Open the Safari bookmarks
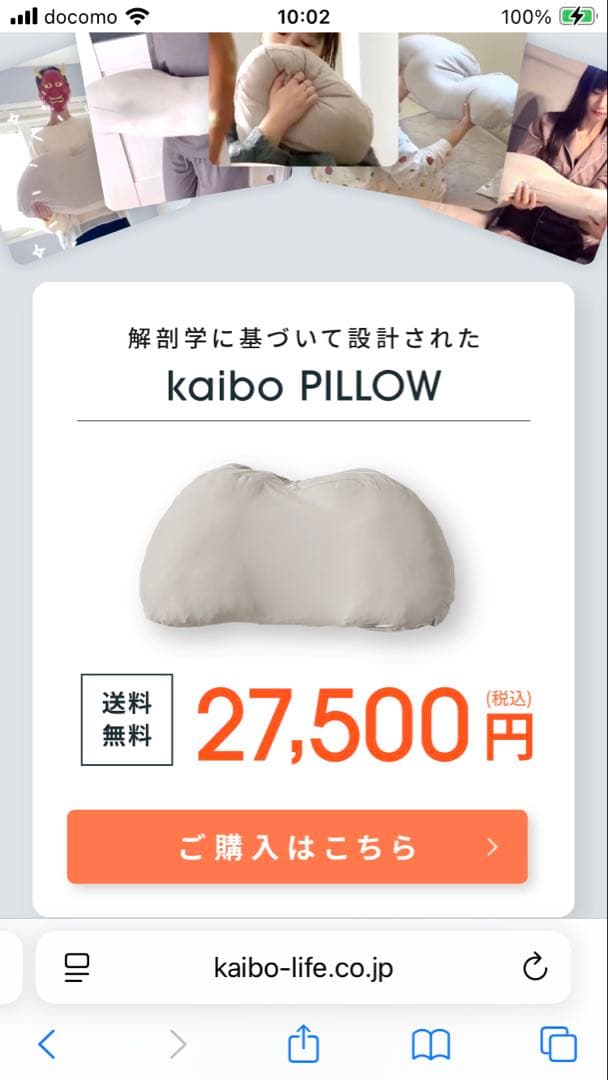The width and height of the screenshot is (608, 1080). coord(431,1045)
